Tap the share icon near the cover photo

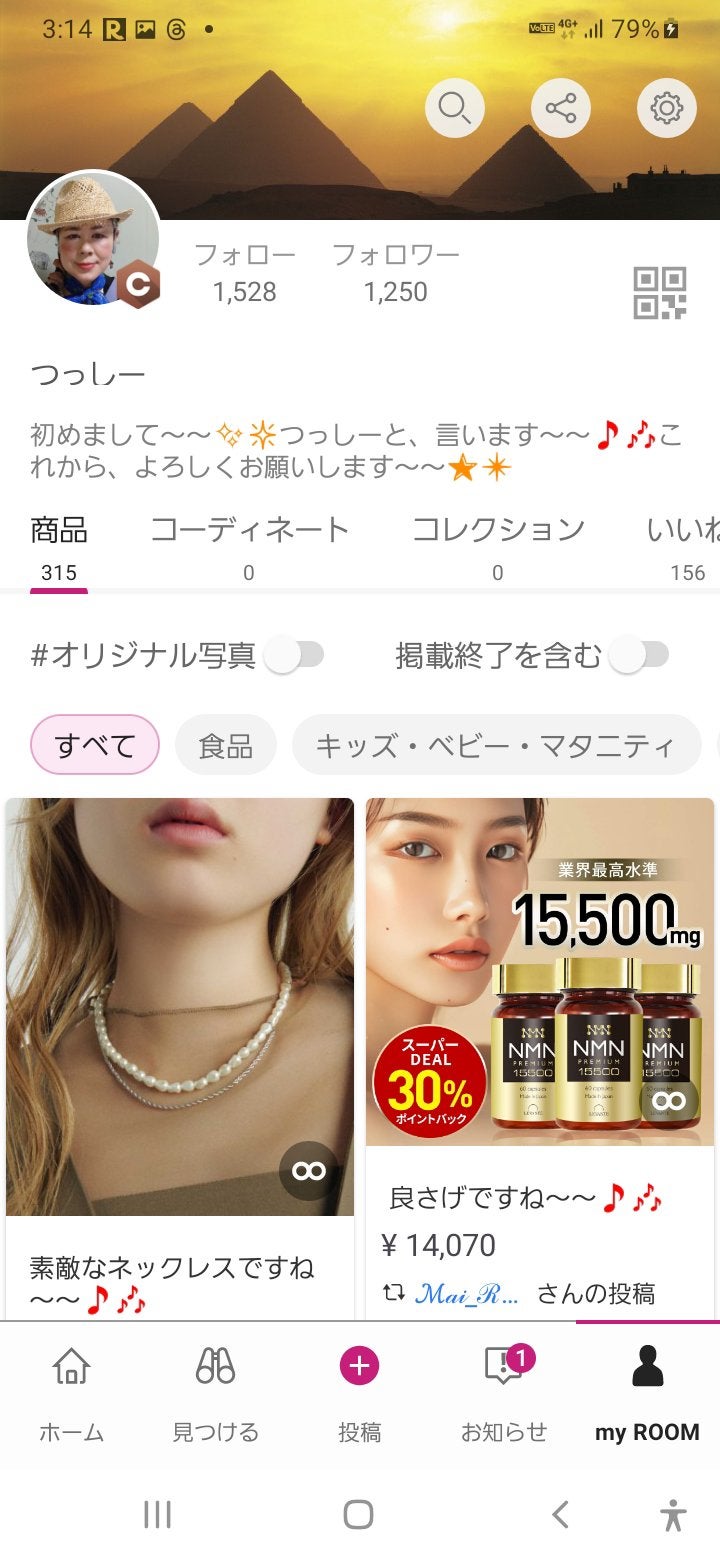click(x=561, y=107)
